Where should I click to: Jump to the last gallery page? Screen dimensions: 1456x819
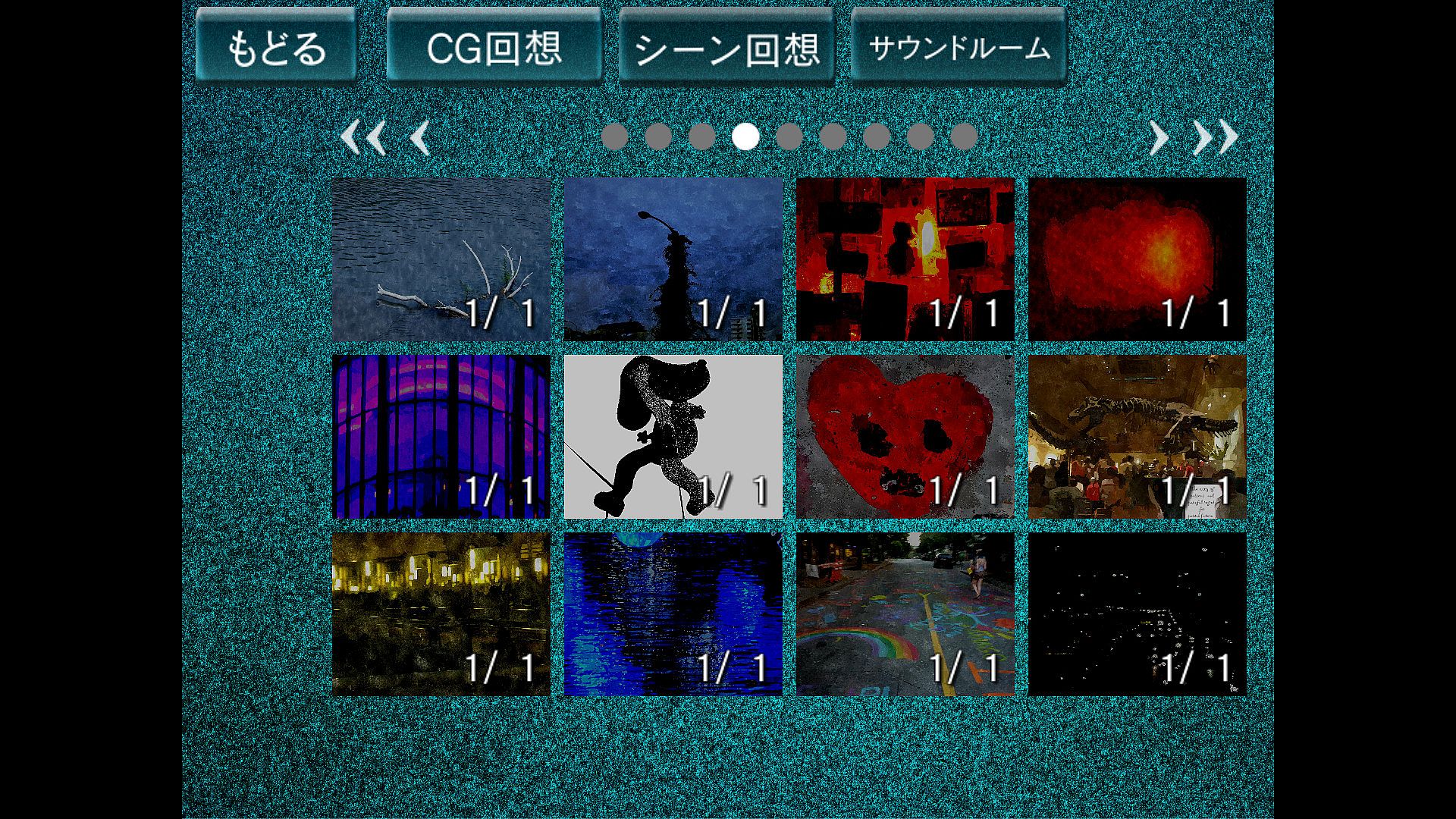1215,138
